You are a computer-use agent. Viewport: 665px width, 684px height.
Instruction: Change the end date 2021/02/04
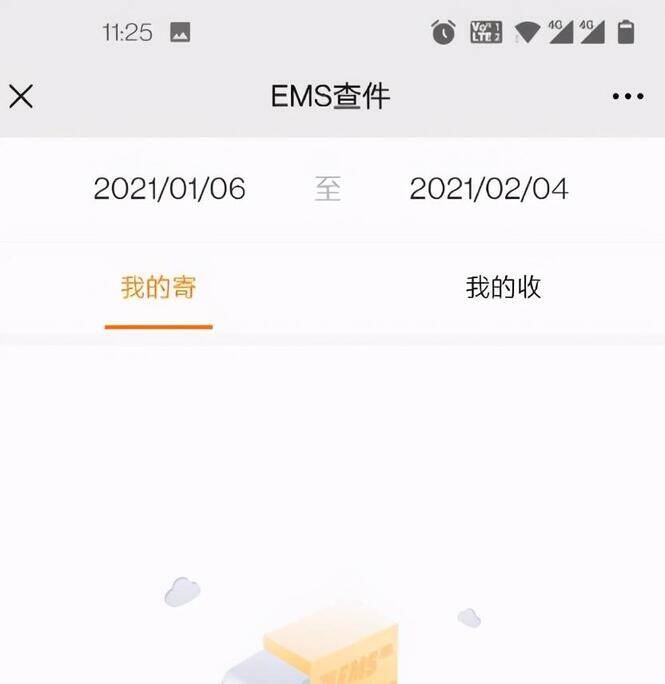click(489, 188)
